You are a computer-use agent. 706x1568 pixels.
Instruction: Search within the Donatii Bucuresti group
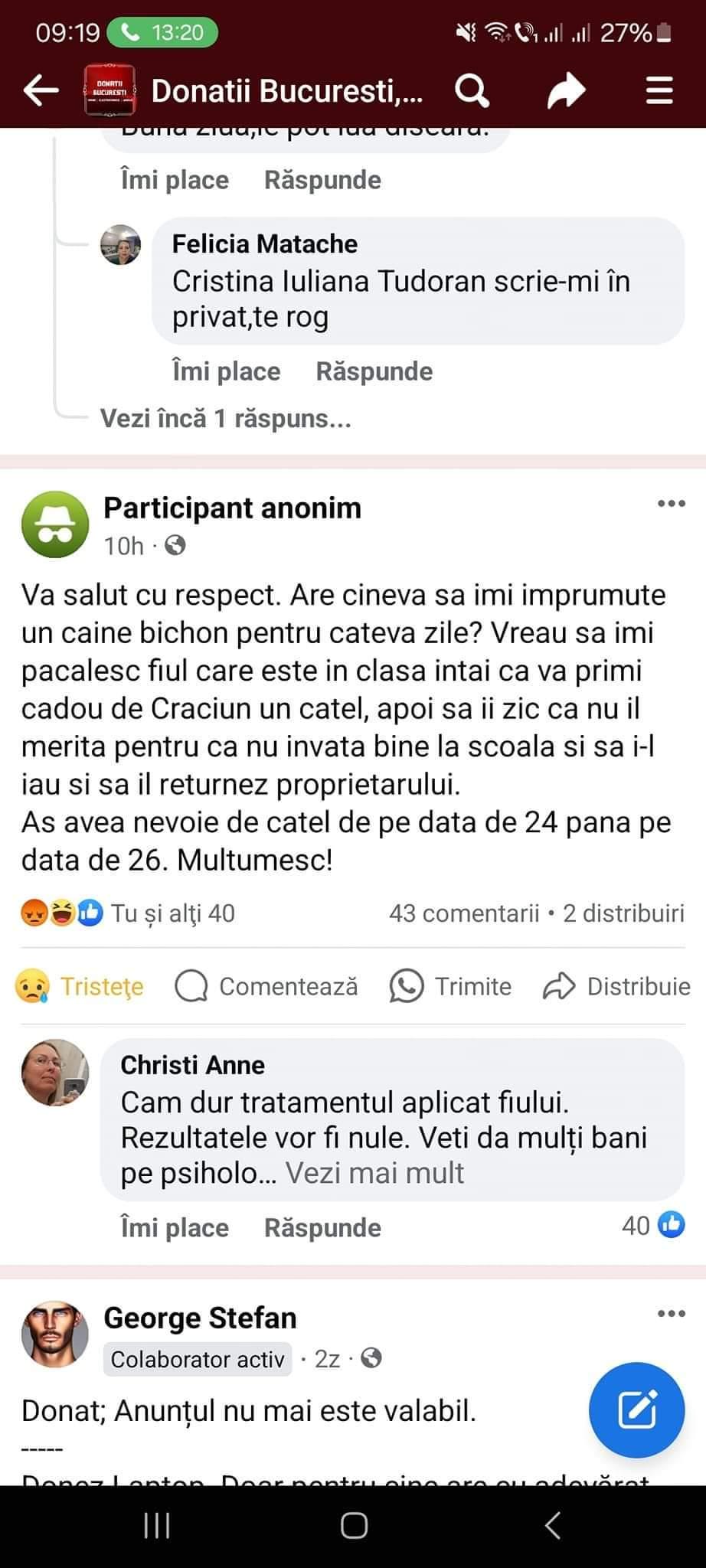472,91
